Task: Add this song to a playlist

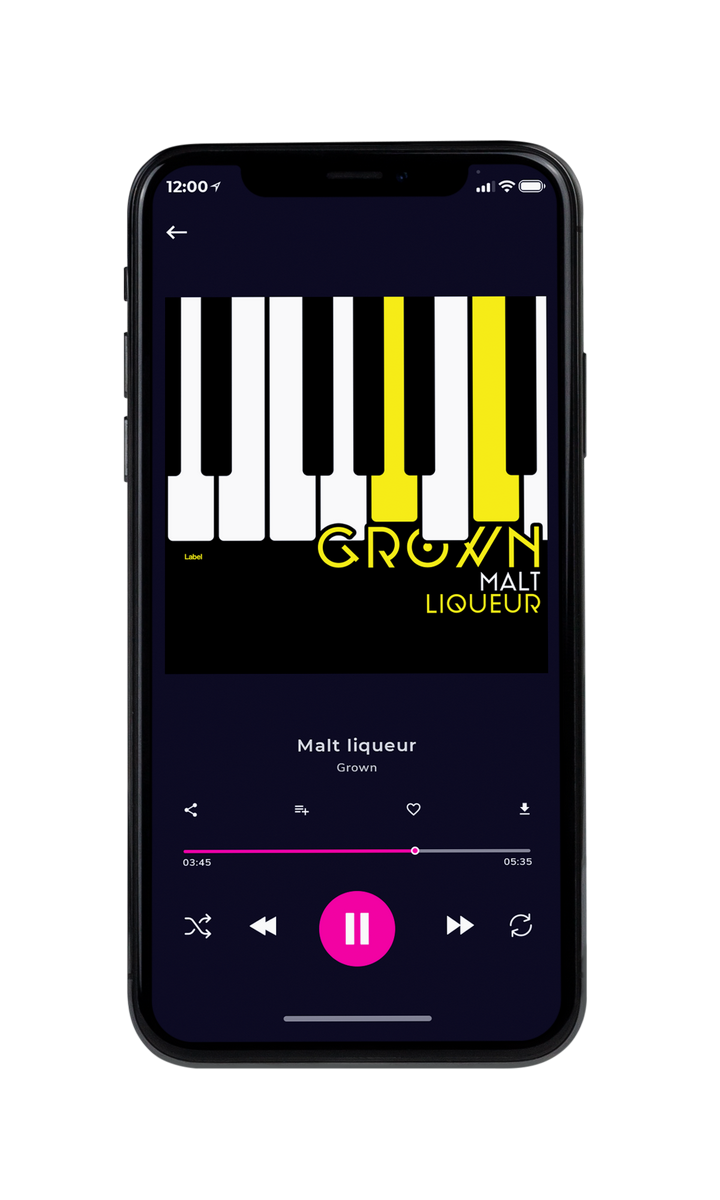Action: click(301, 810)
